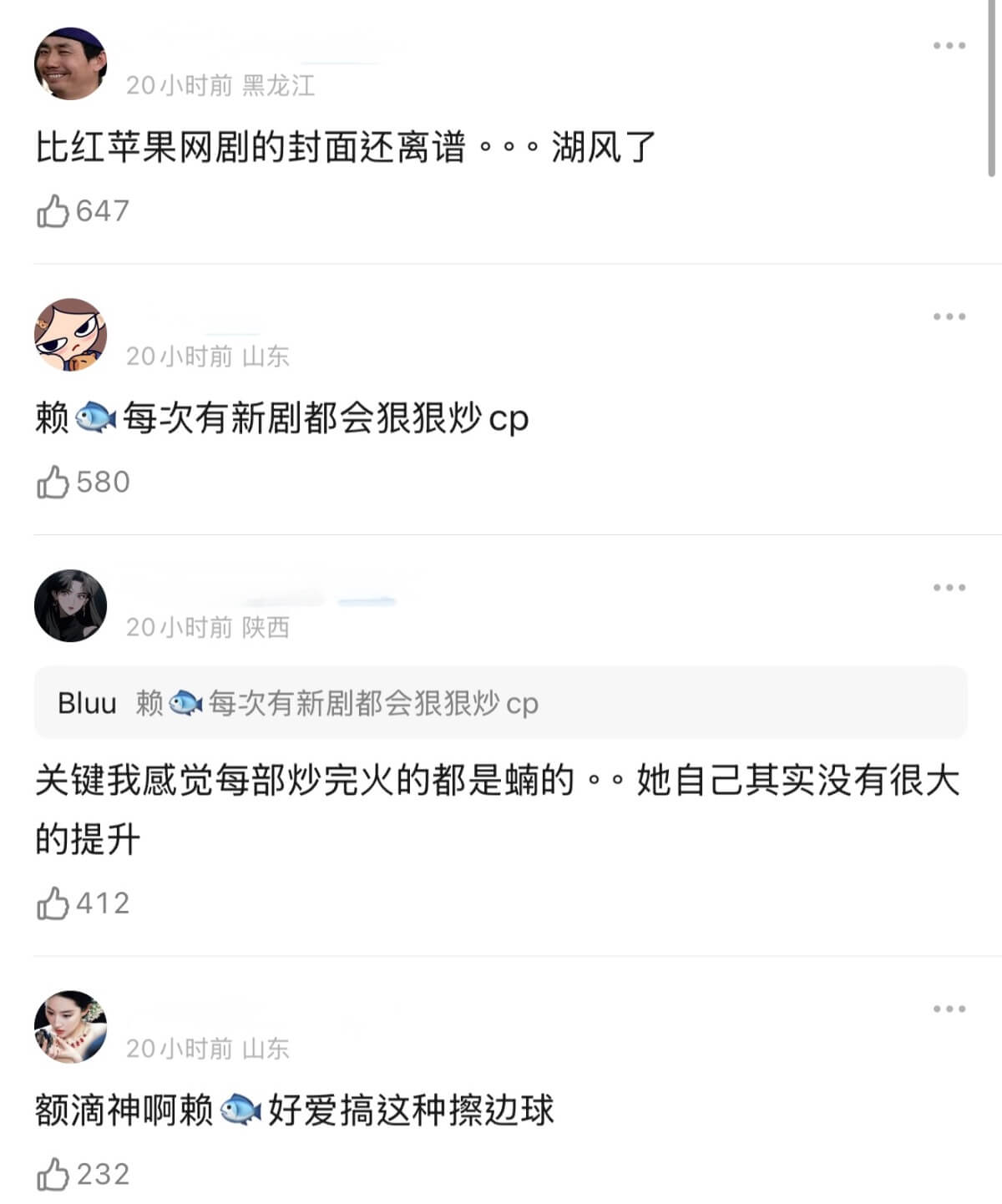View the 黑龙江 commenter's profile avatar

71,63
